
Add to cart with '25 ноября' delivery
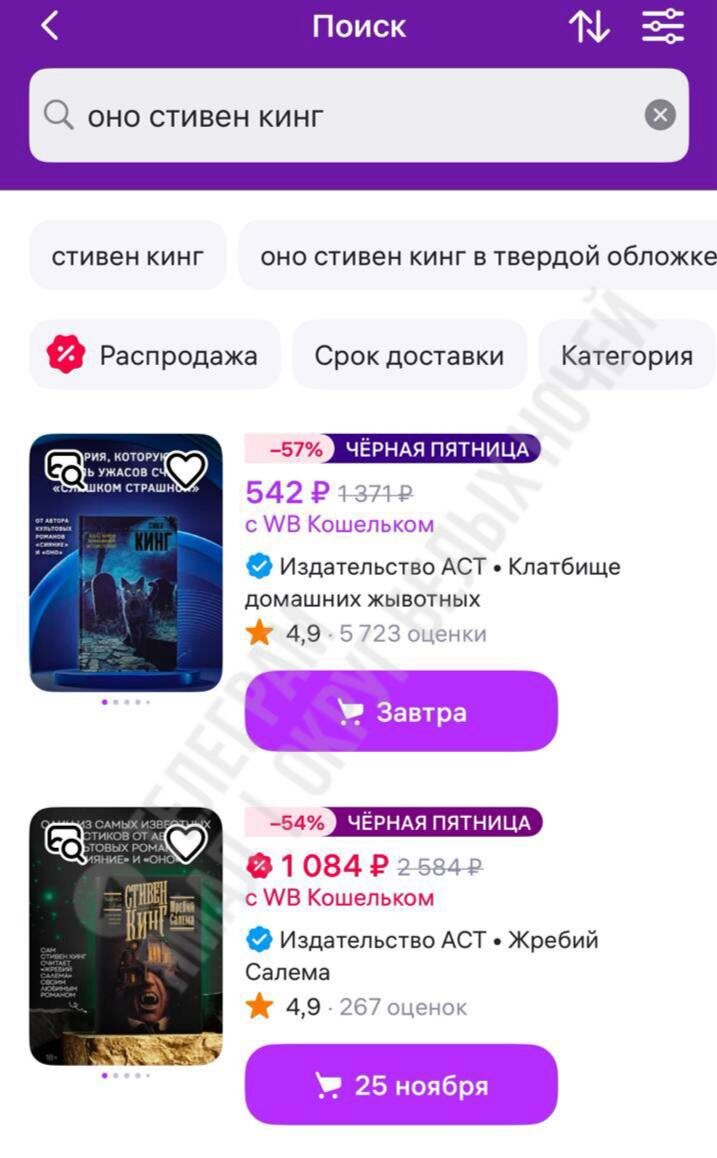(401, 1085)
